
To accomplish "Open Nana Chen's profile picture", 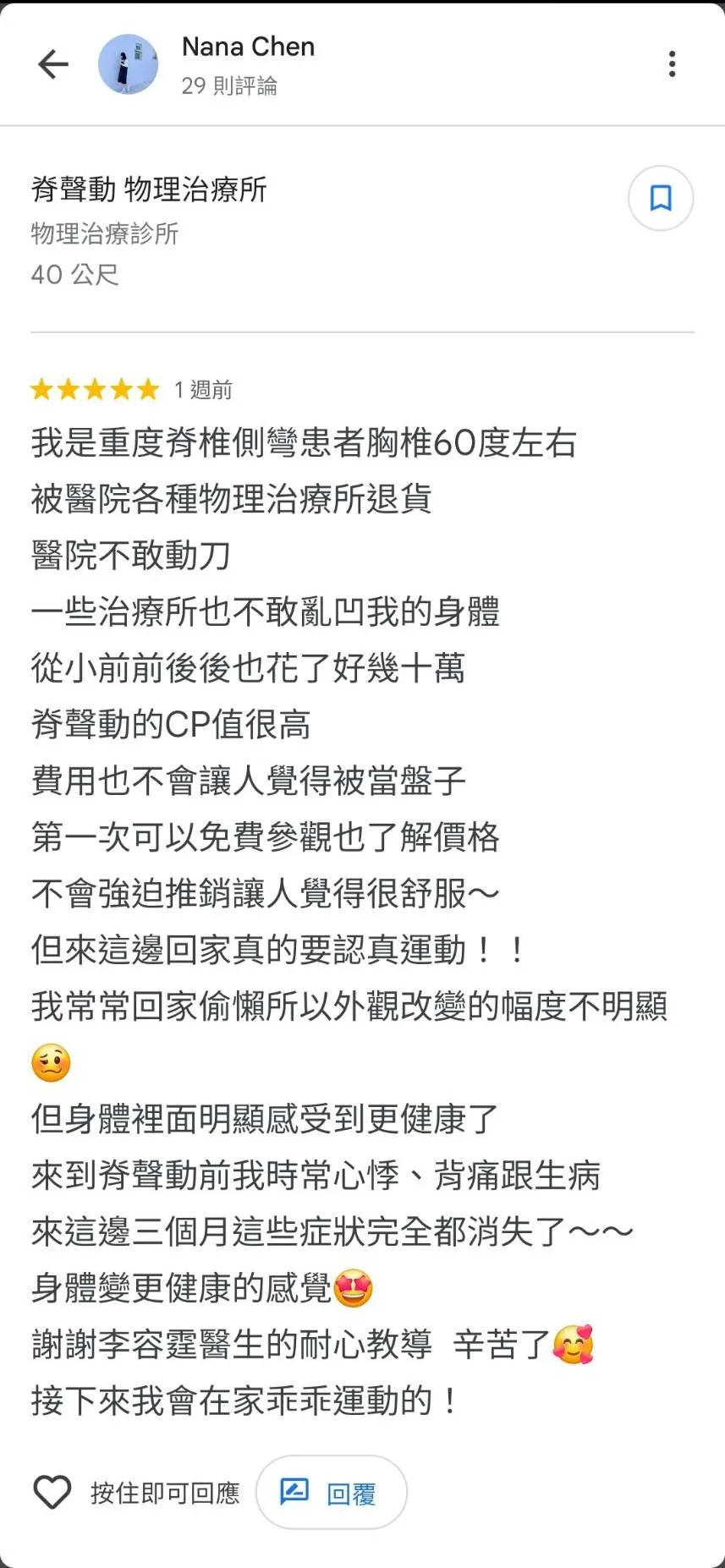I will (x=128, y=64).
